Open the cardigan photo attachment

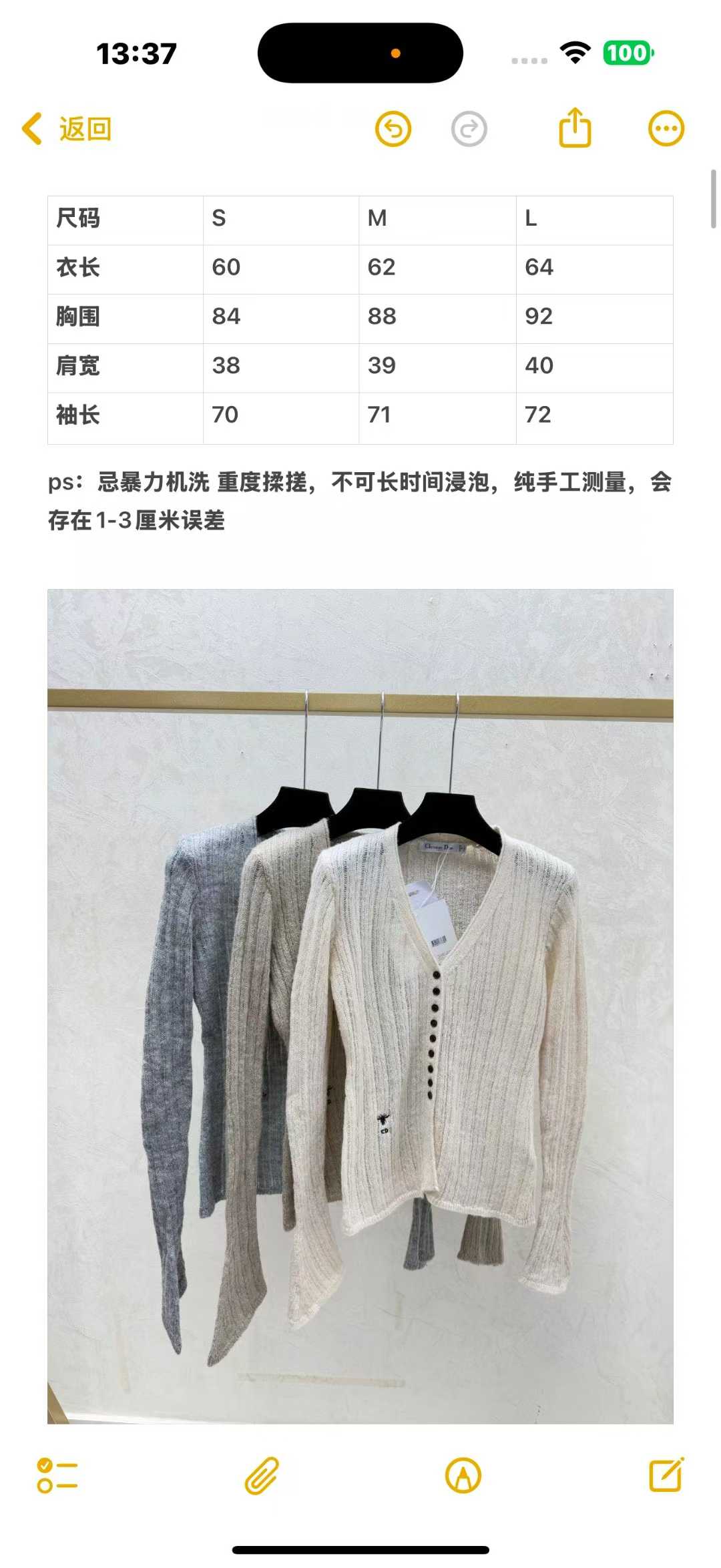[x=360, y=1005]
